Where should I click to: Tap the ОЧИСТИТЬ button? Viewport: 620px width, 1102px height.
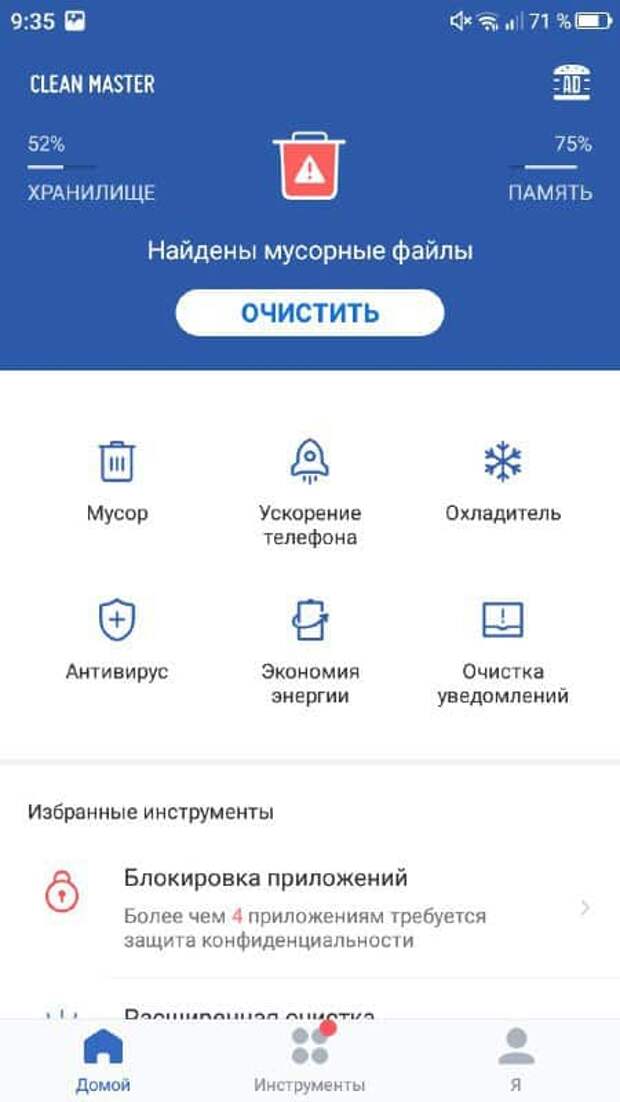coord(310,313)
